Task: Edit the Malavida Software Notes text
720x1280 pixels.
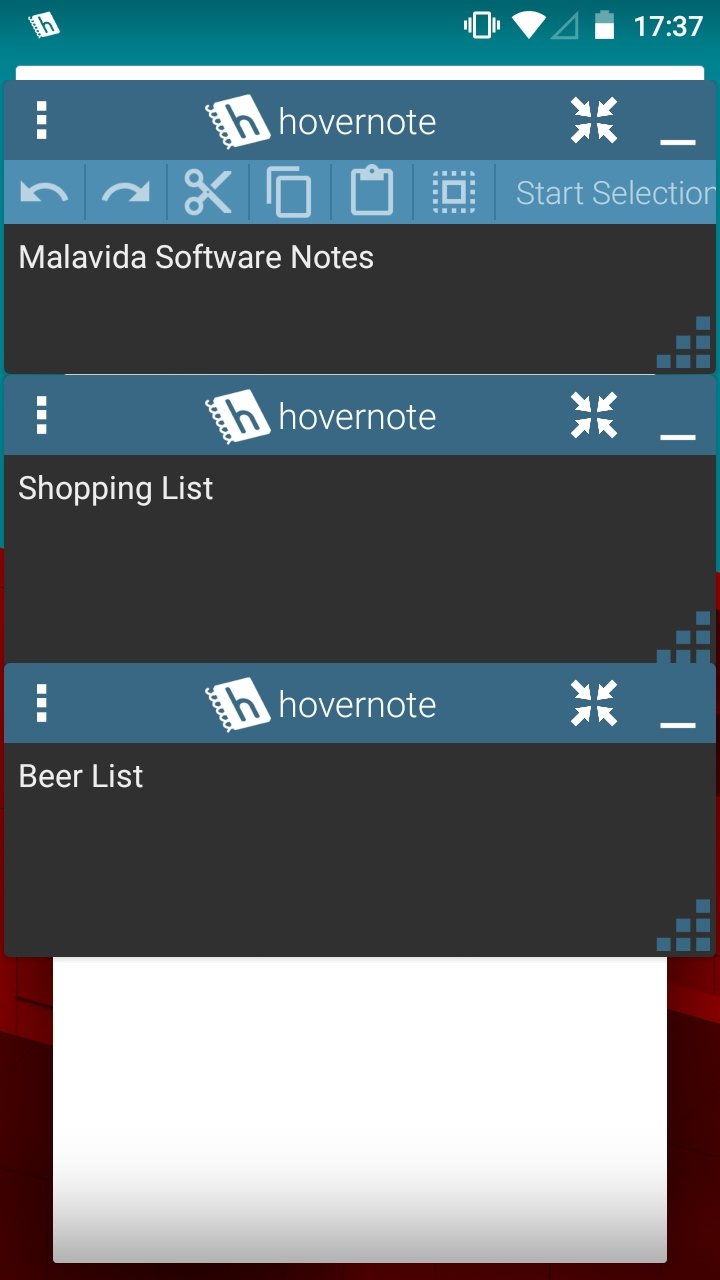Action: coord(196,257)
